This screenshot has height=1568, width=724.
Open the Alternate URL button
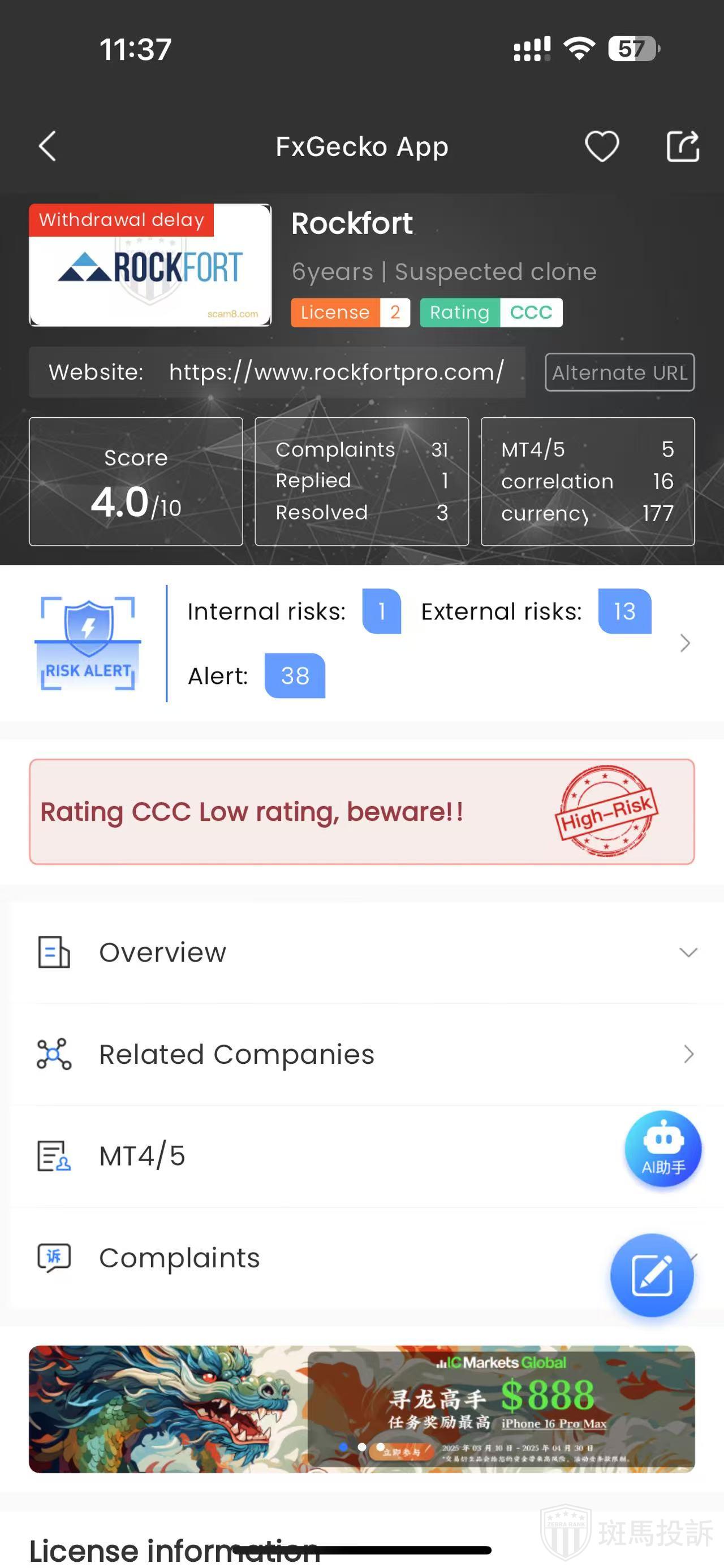click(x=619, y=372)
